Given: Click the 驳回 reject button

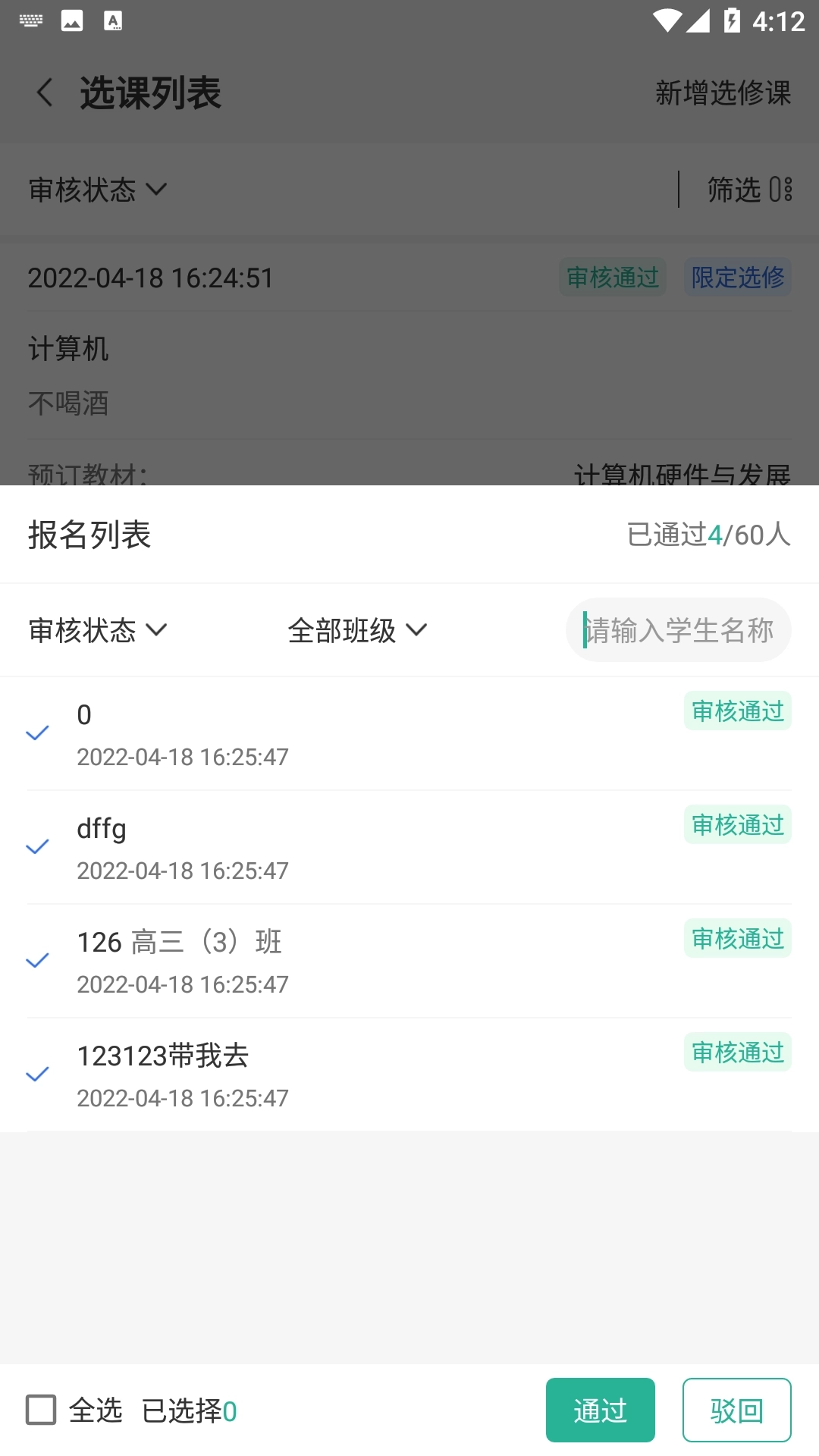Looking at the screenshot, I should [x=736, y=1410].
